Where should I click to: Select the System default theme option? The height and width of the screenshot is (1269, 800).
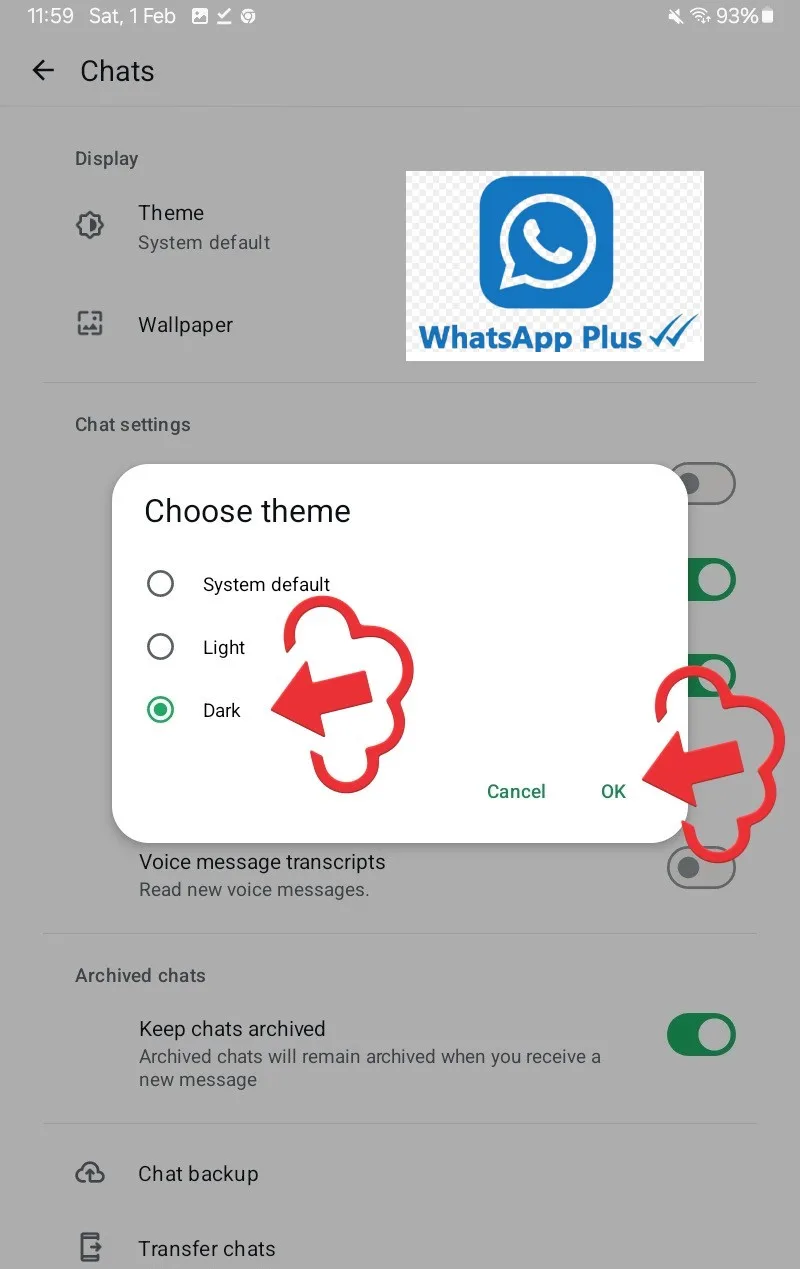coord(161,584)
